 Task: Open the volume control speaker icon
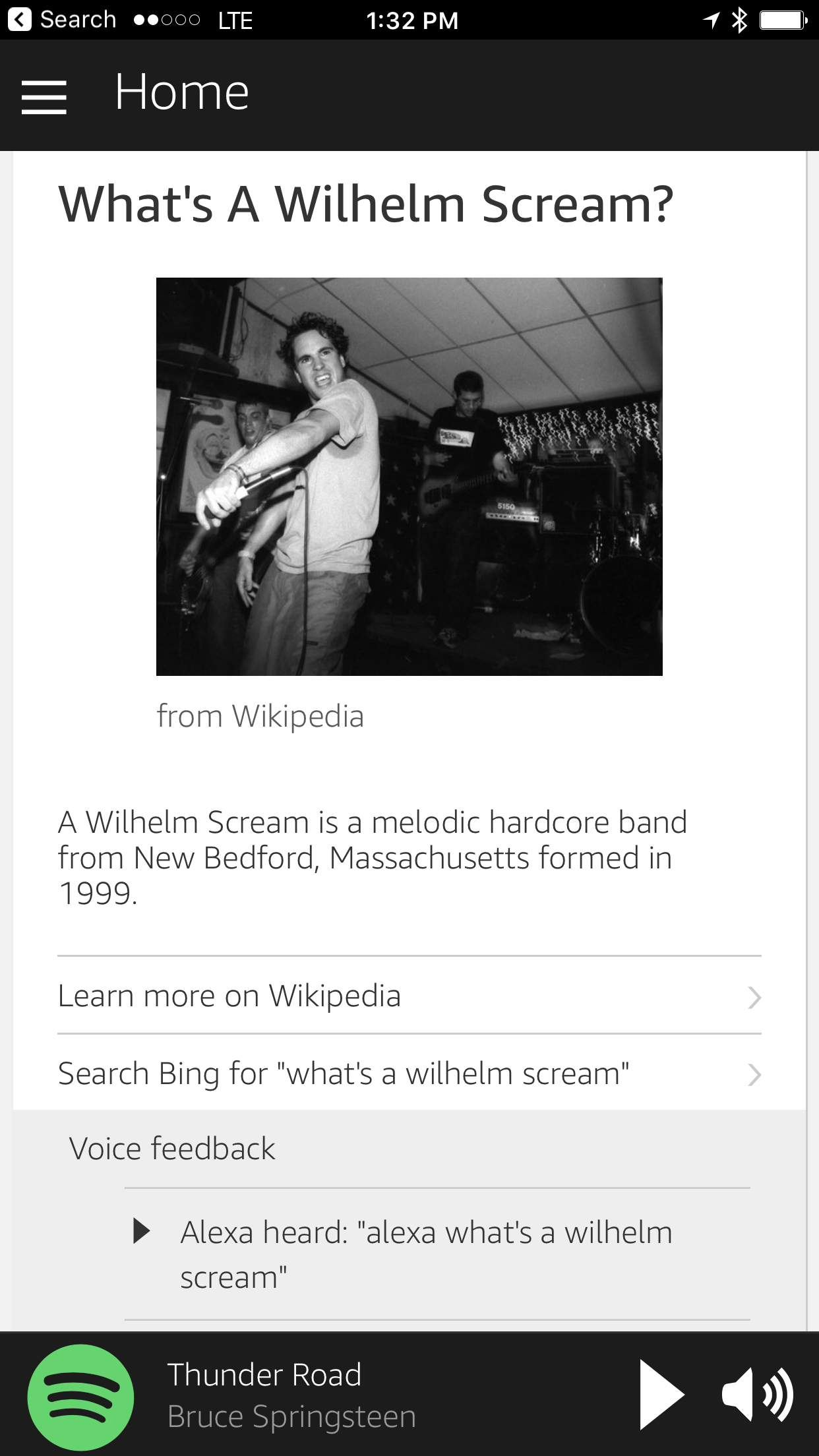pos(758,1395)
